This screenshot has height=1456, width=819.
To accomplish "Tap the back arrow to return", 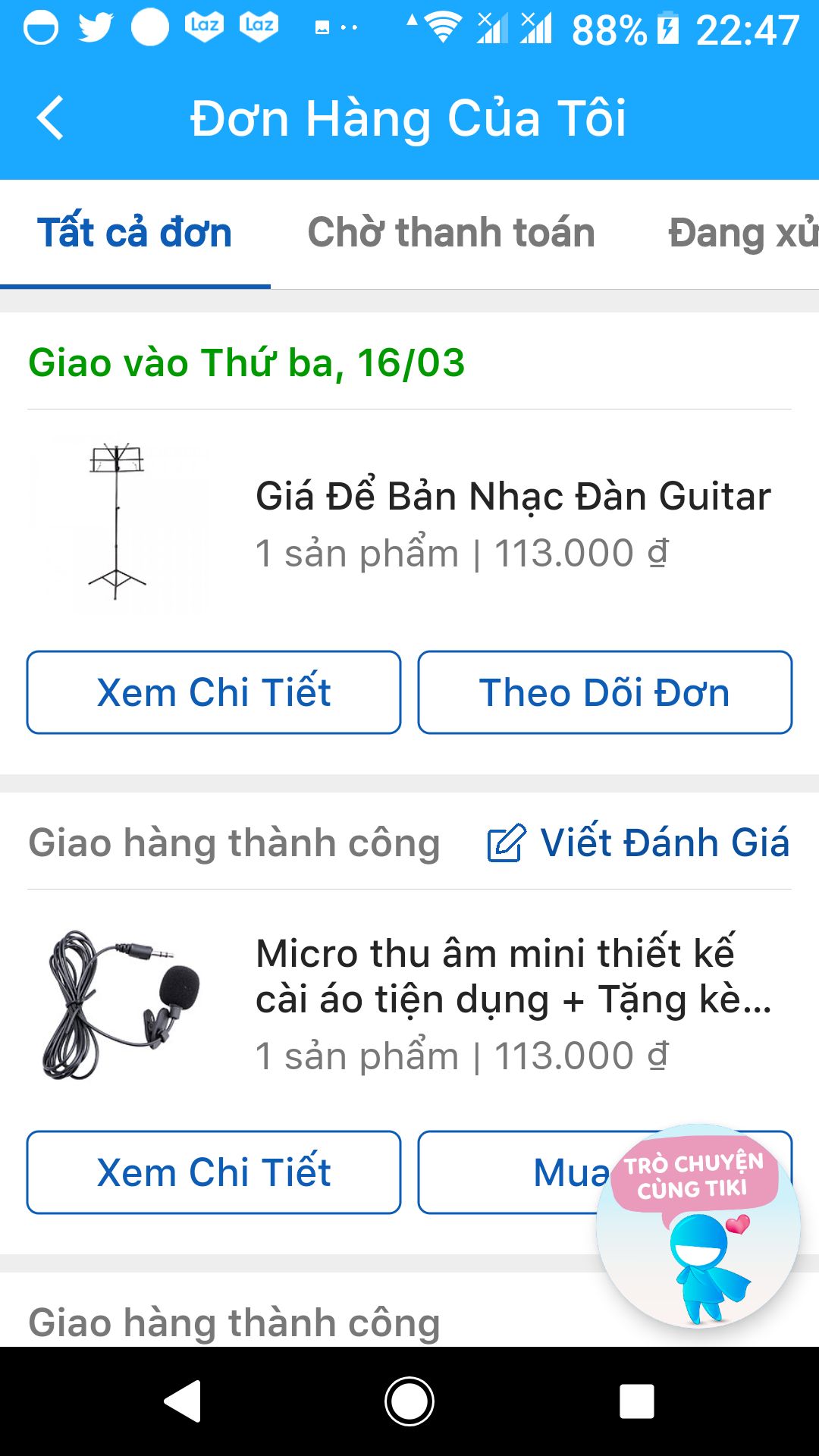I will click(x=50, y=118).
